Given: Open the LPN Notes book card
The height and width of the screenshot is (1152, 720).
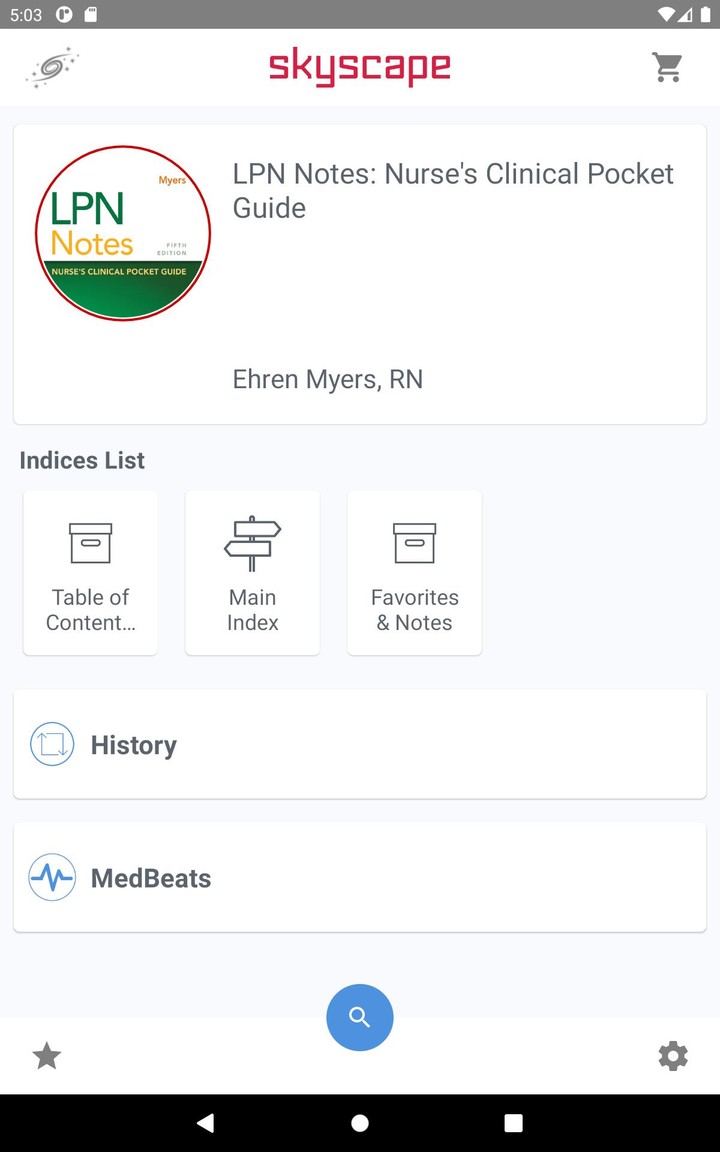Looking at the screenshot, I should click(360, 274).
